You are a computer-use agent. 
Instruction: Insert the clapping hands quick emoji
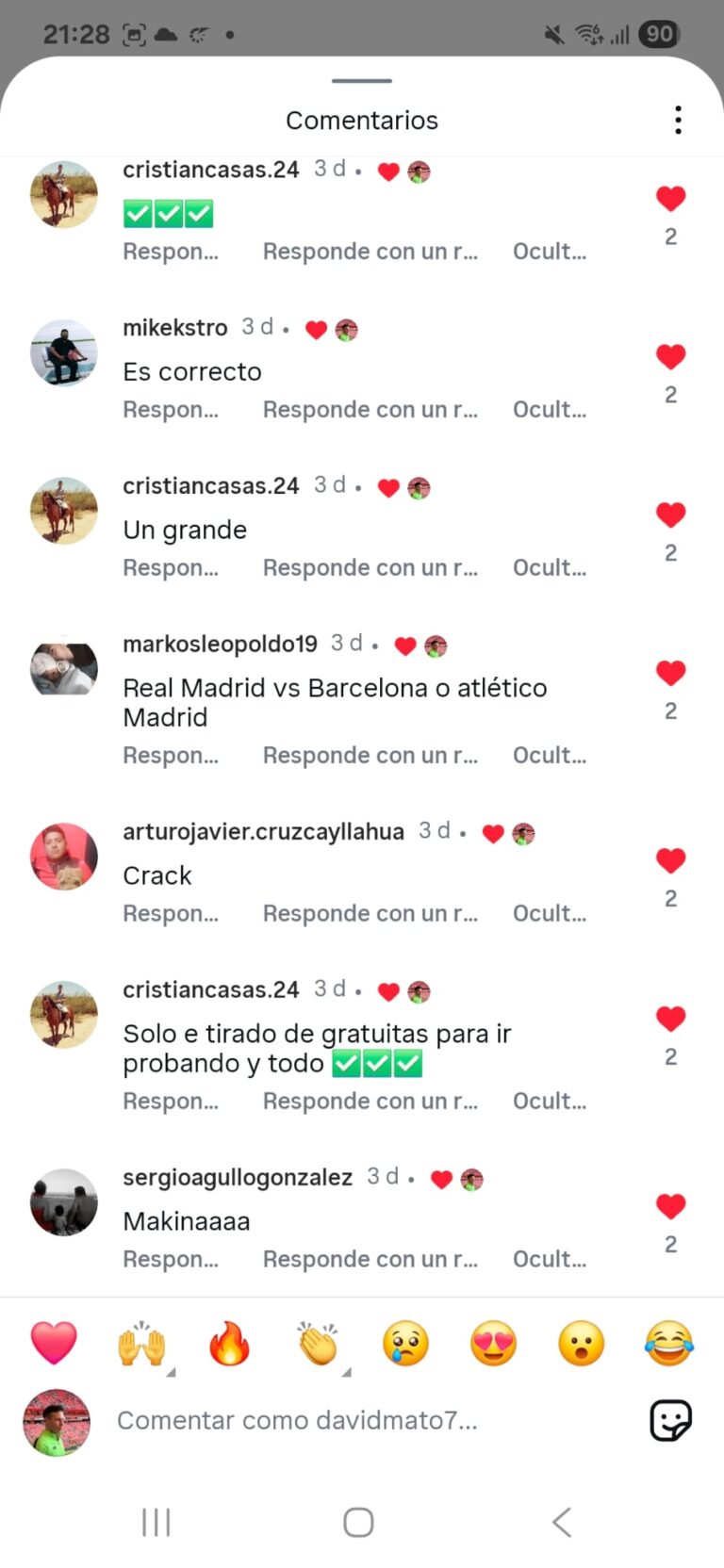[x=318, y=1344]
